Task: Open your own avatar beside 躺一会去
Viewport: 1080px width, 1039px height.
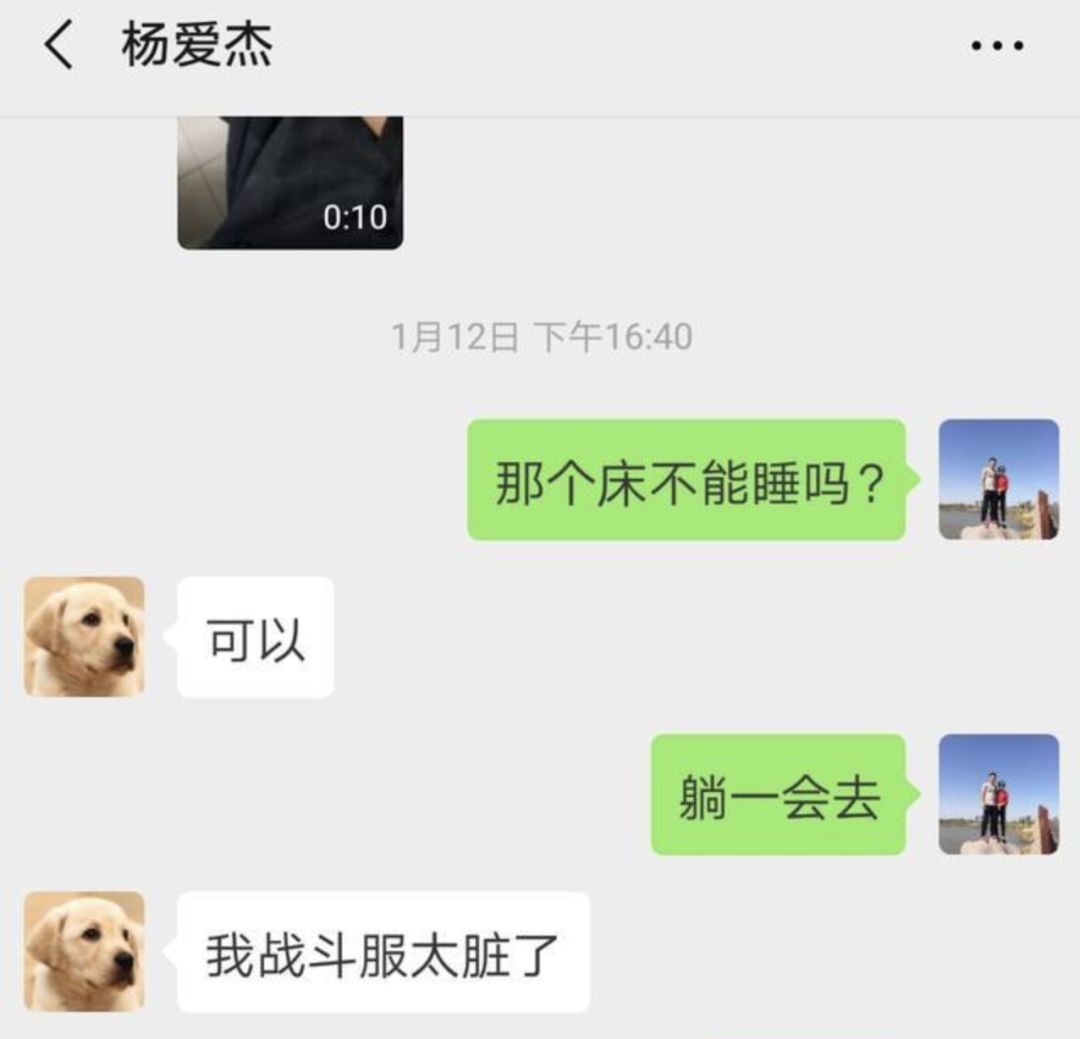Action: (998, 794)
